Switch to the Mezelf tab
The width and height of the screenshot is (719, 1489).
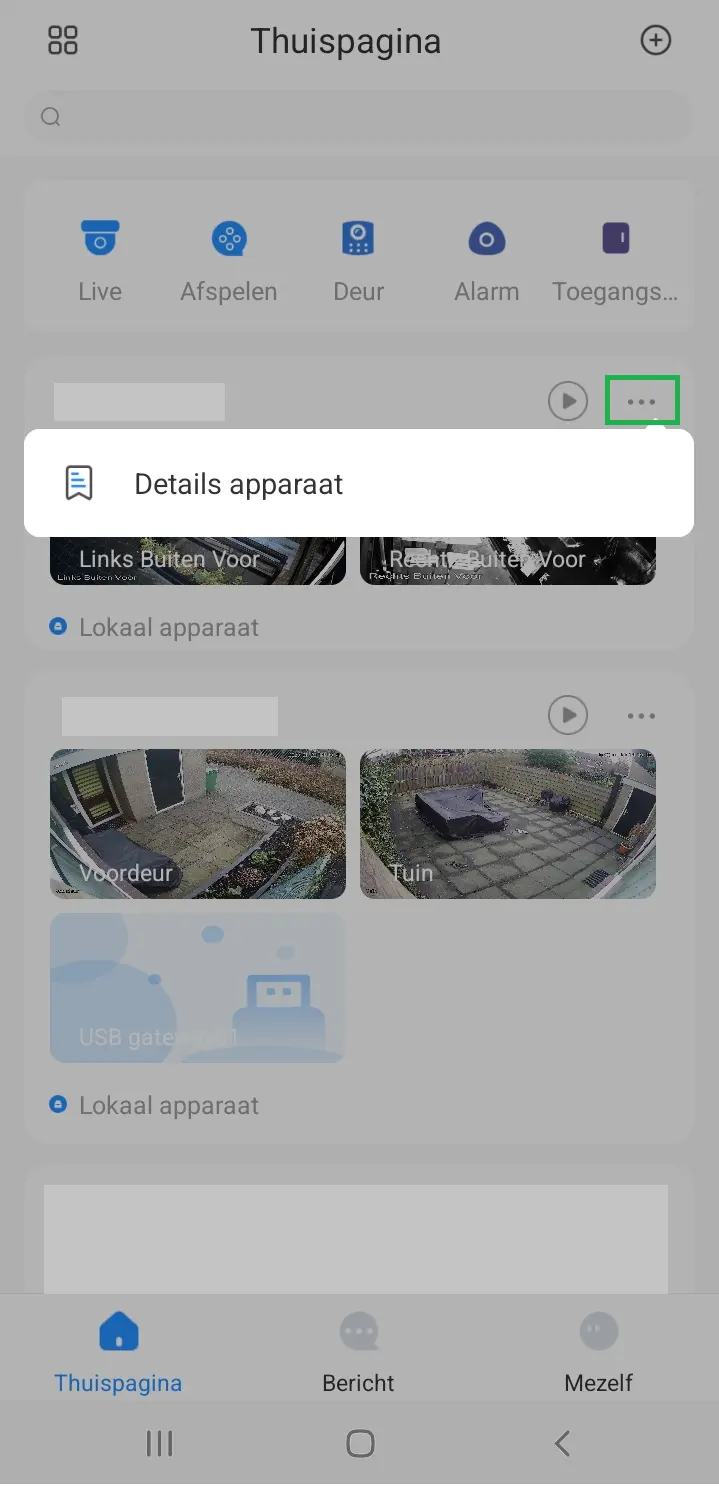(599, 1353)
